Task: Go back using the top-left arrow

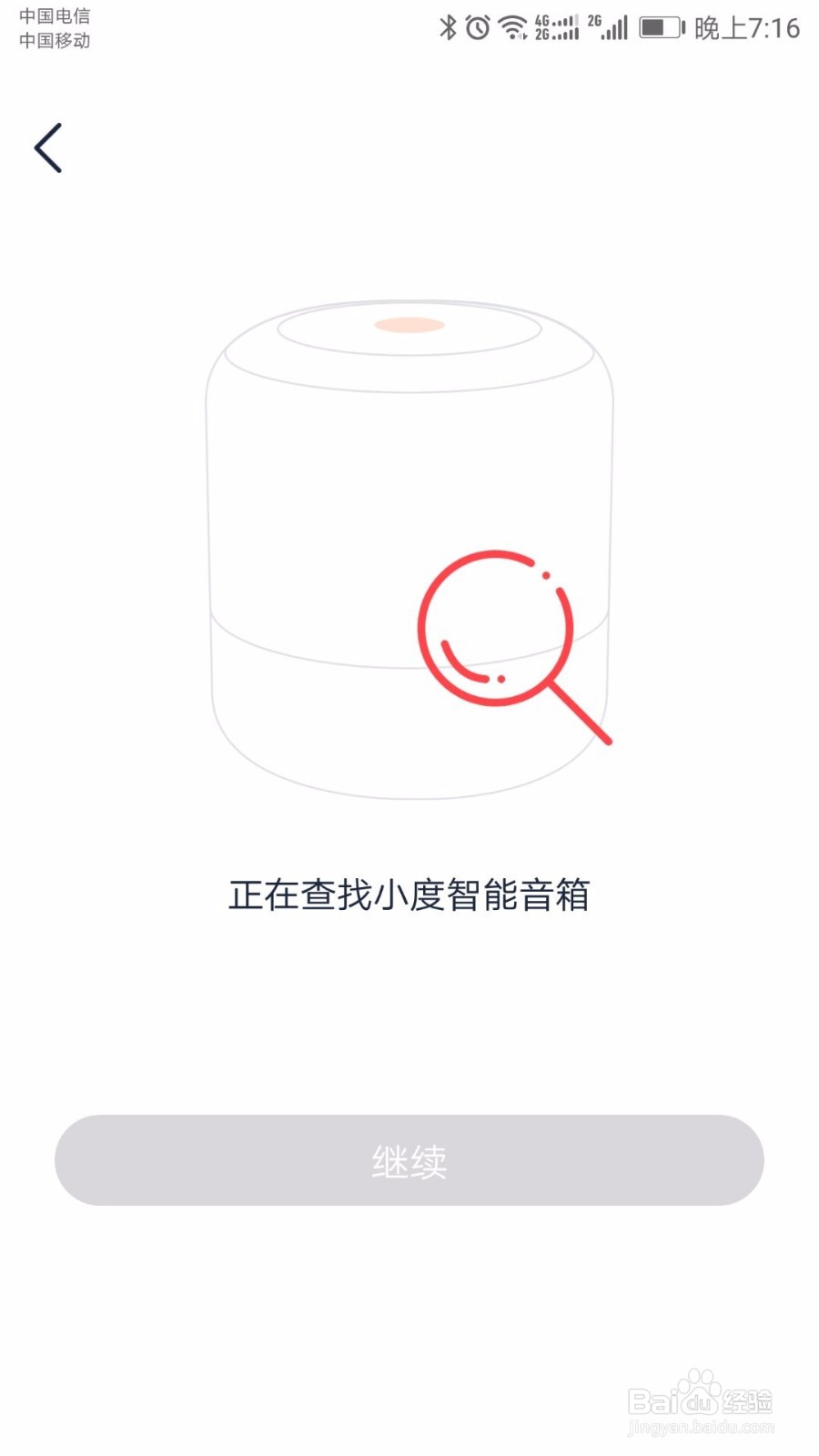Action: (48, 147)
